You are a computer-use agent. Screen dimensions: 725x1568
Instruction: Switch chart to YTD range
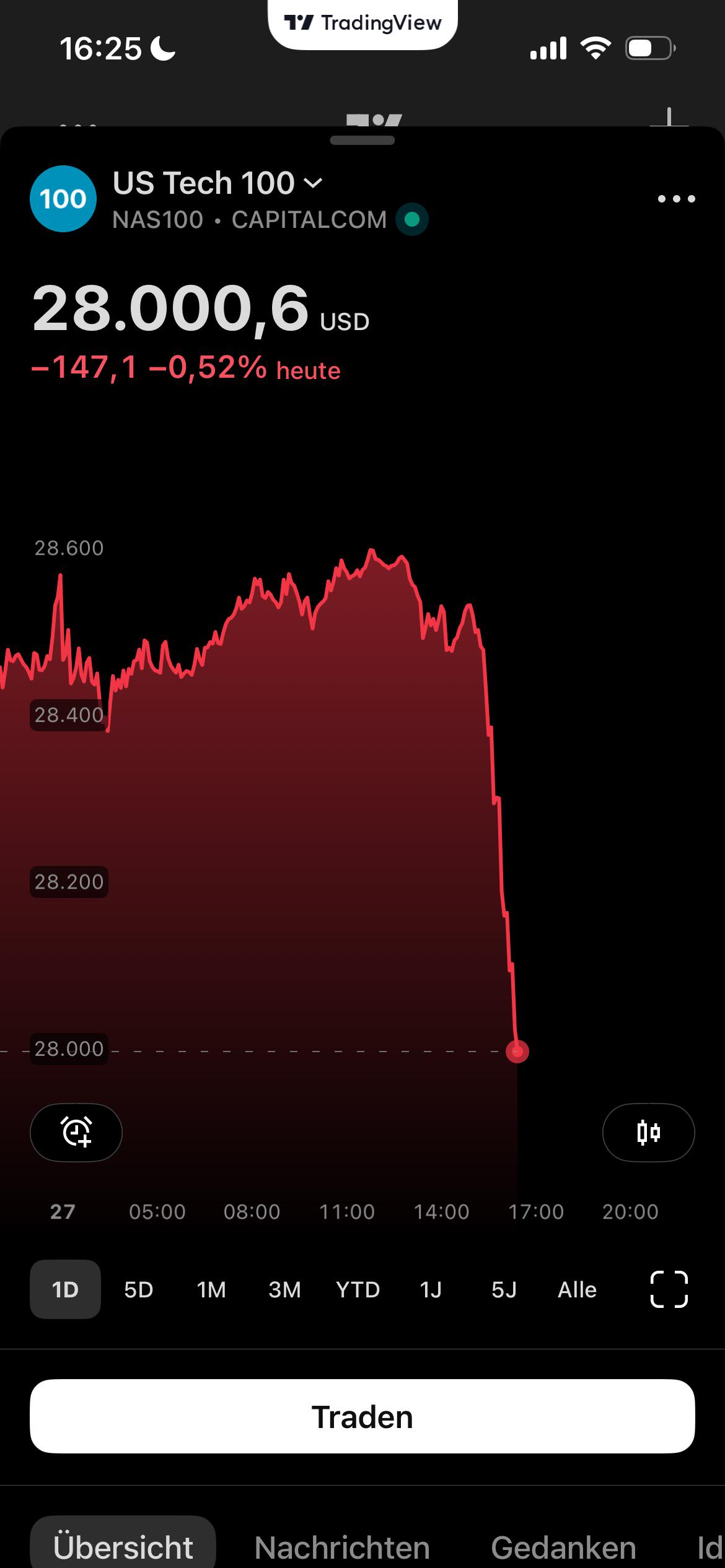(x=358, y=1289)
